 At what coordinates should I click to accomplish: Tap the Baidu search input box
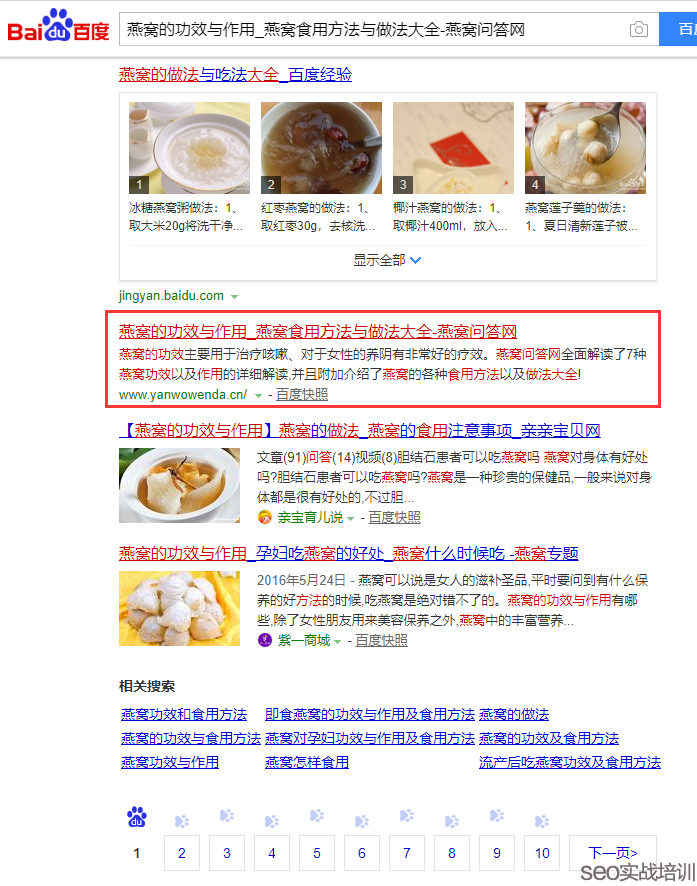[x=370, y=30]
